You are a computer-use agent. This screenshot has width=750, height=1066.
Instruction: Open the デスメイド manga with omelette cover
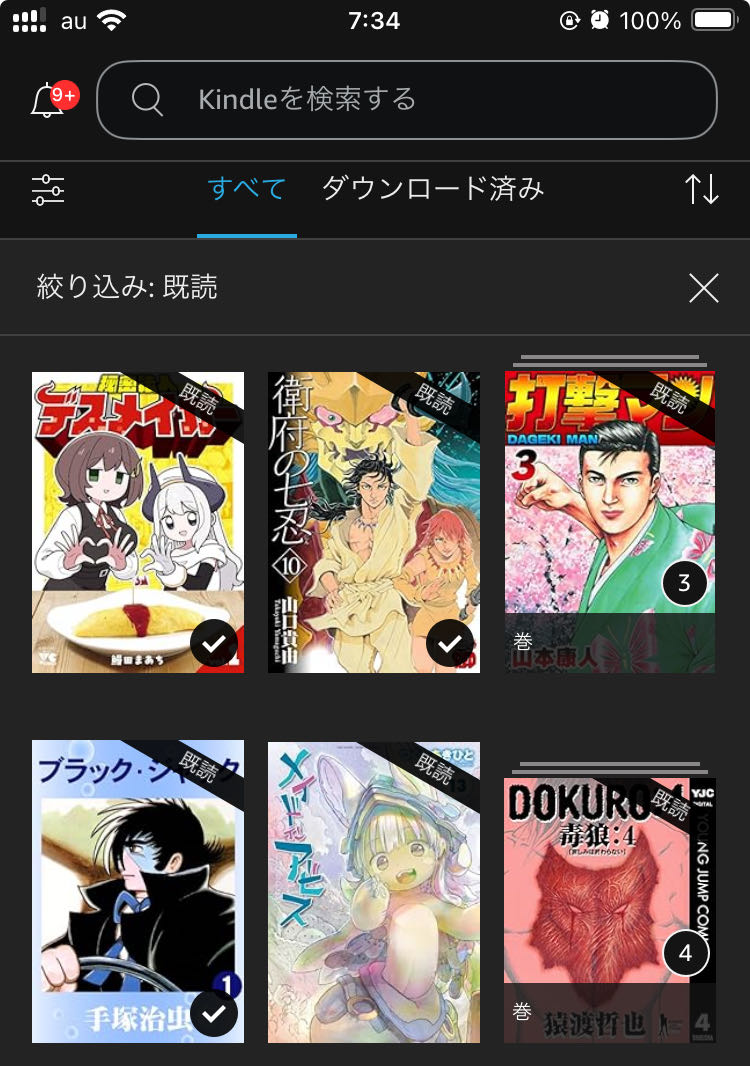(x=138, y=522)
